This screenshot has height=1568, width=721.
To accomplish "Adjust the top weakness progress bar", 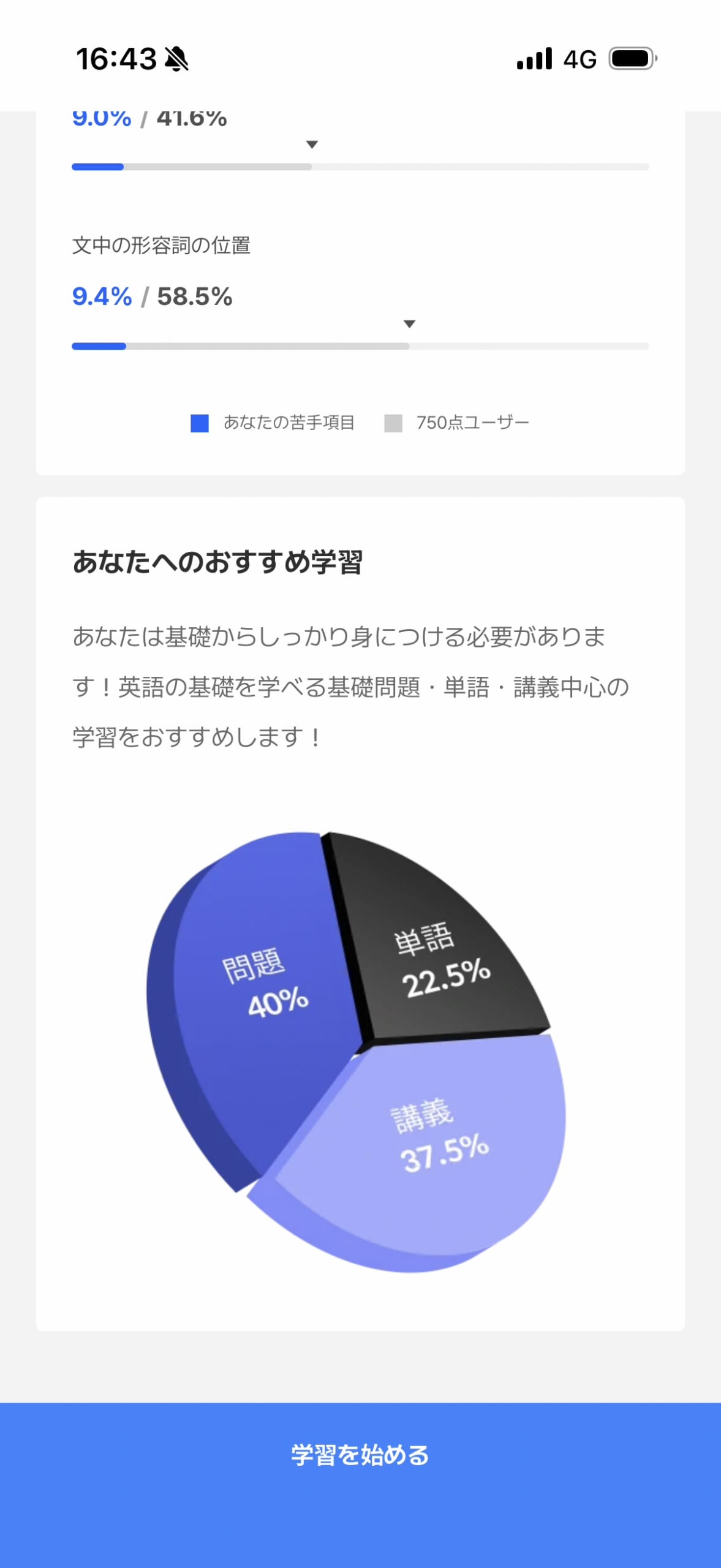I will click(360, 165).
